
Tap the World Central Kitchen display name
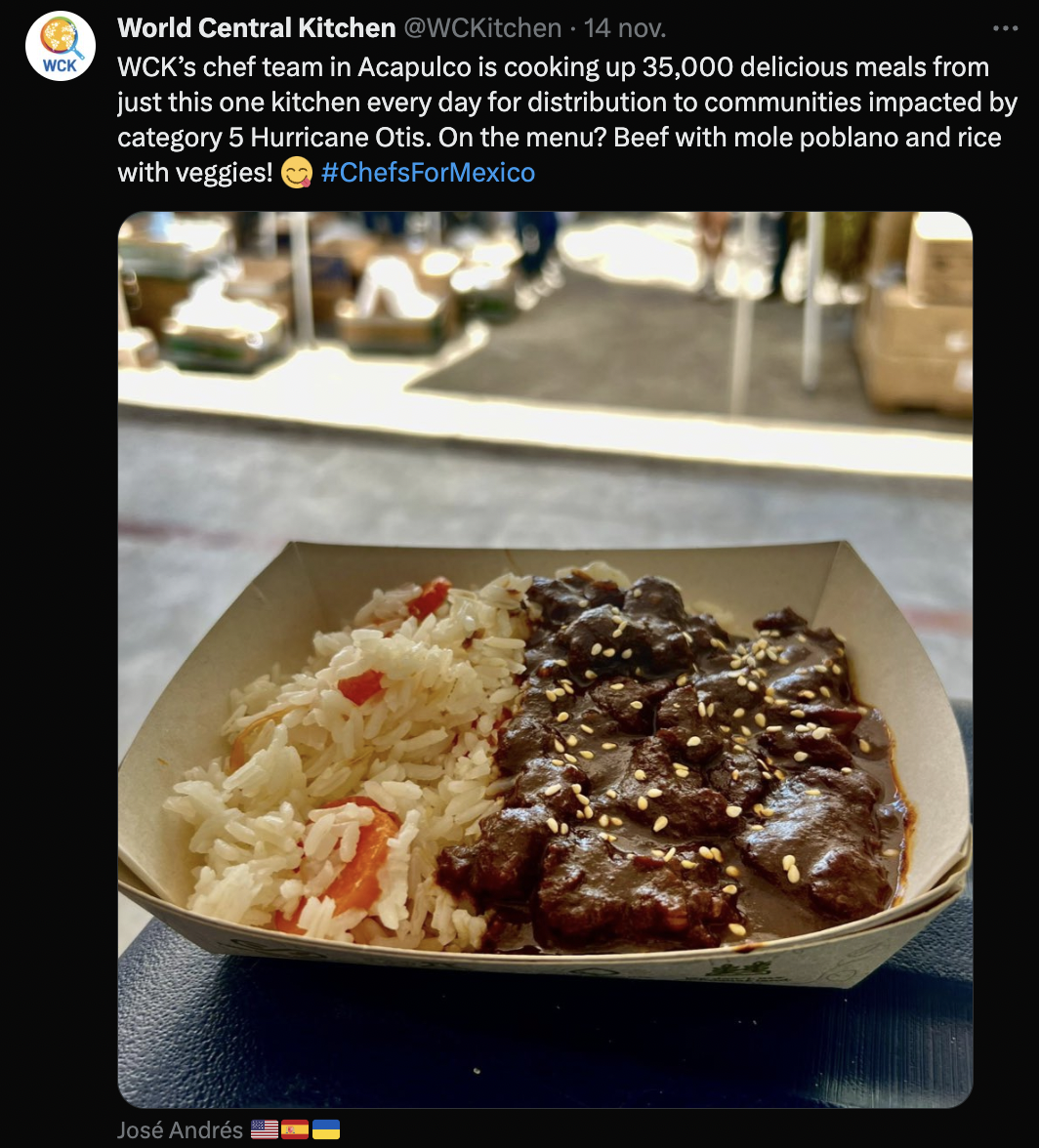(256, 28)
